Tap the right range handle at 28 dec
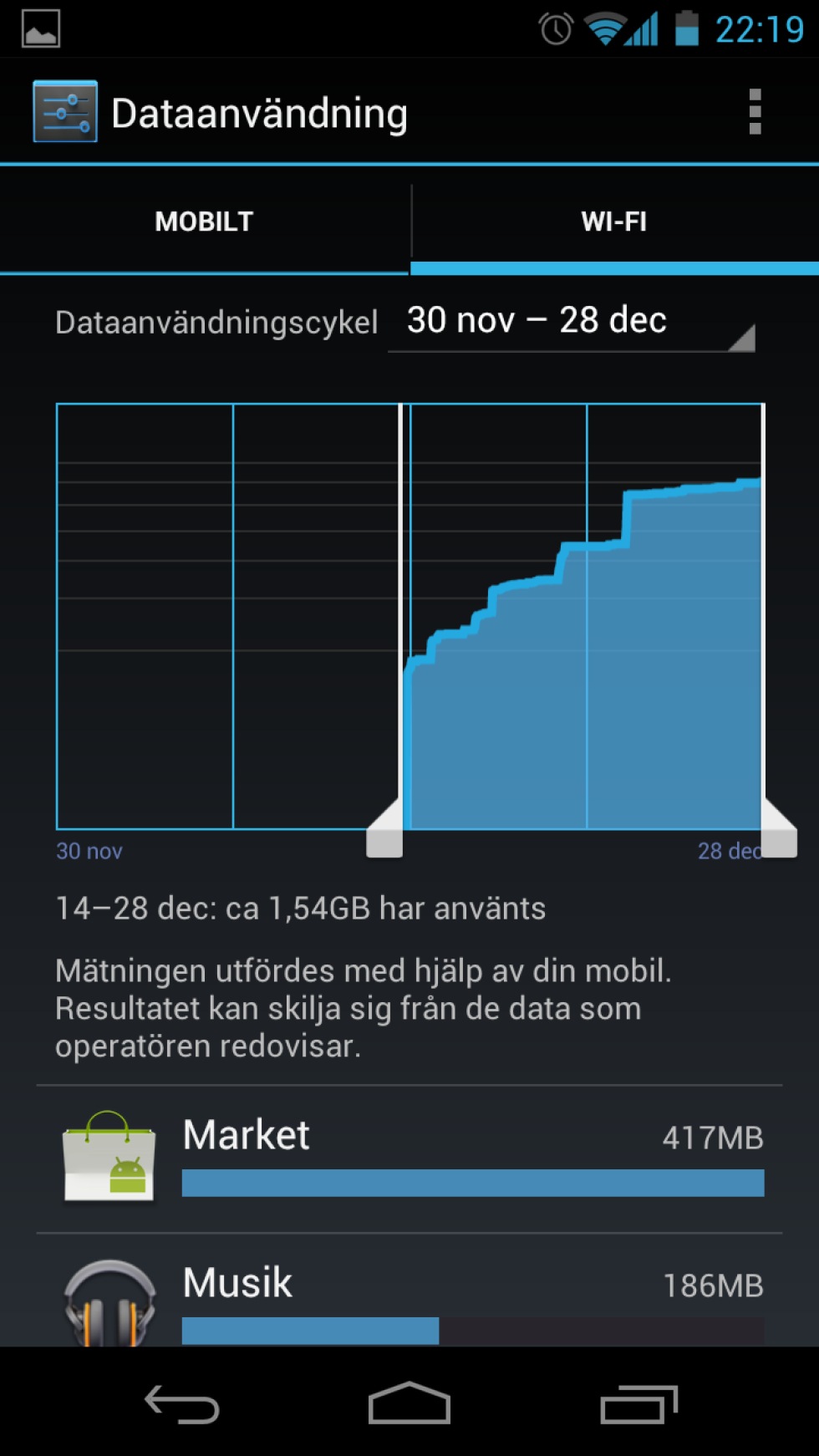Viewport: 819px width, 1456px height. click(x=779, y=827)
